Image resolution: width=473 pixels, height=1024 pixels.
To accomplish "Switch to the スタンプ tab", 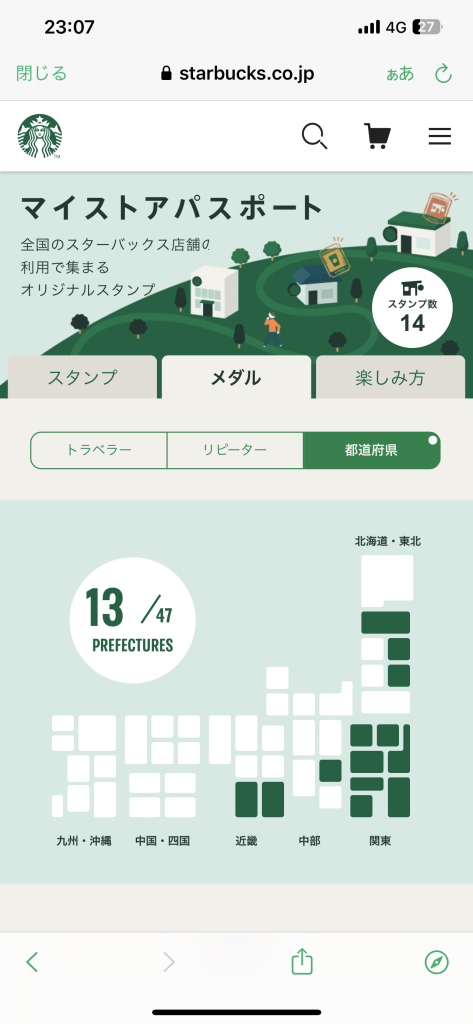I will 82,377.
